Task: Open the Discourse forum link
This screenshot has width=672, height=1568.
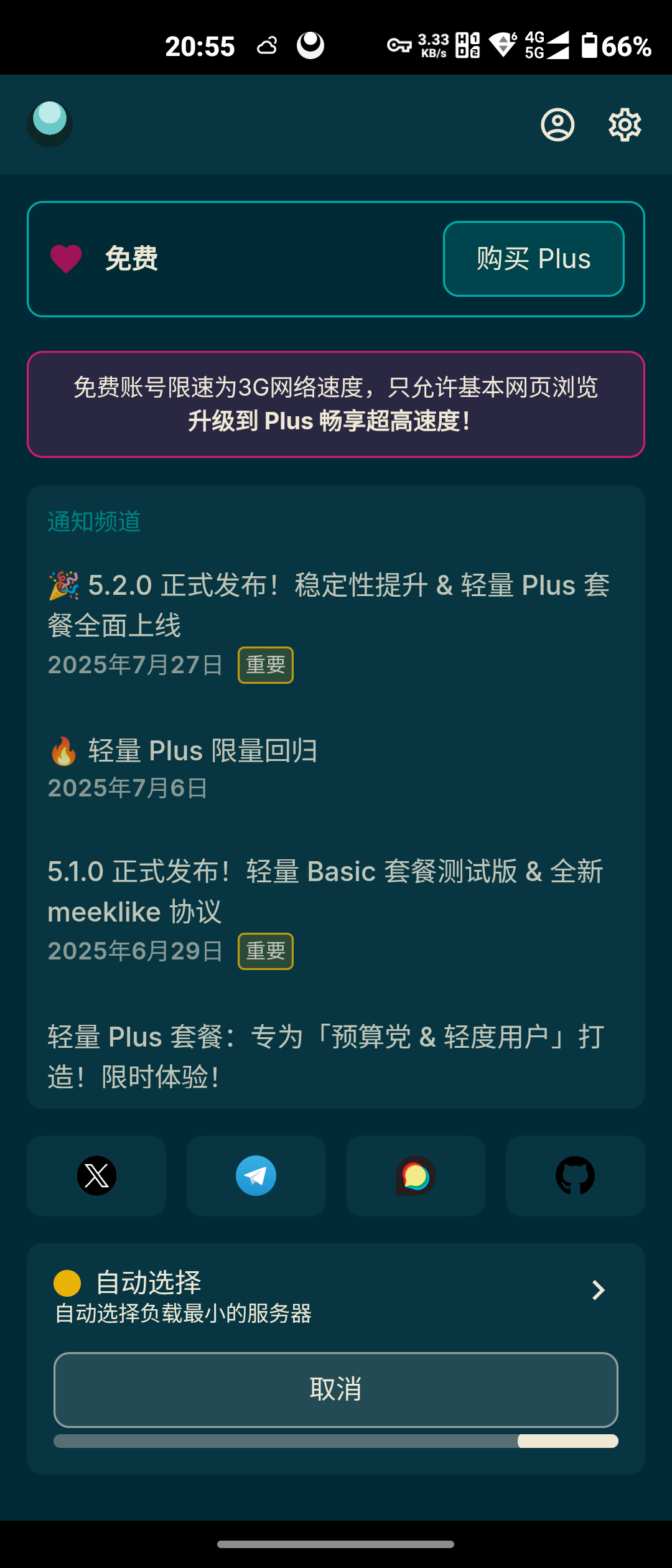Action: click(416, 1175)
